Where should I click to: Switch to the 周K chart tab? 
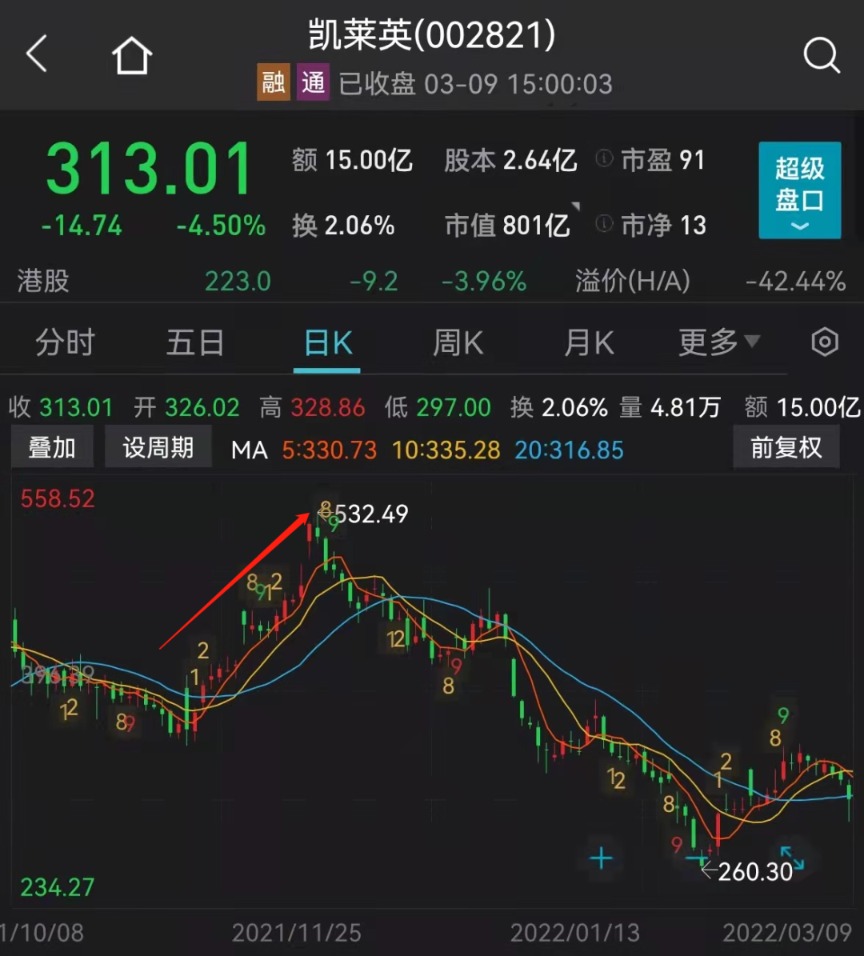458,343
